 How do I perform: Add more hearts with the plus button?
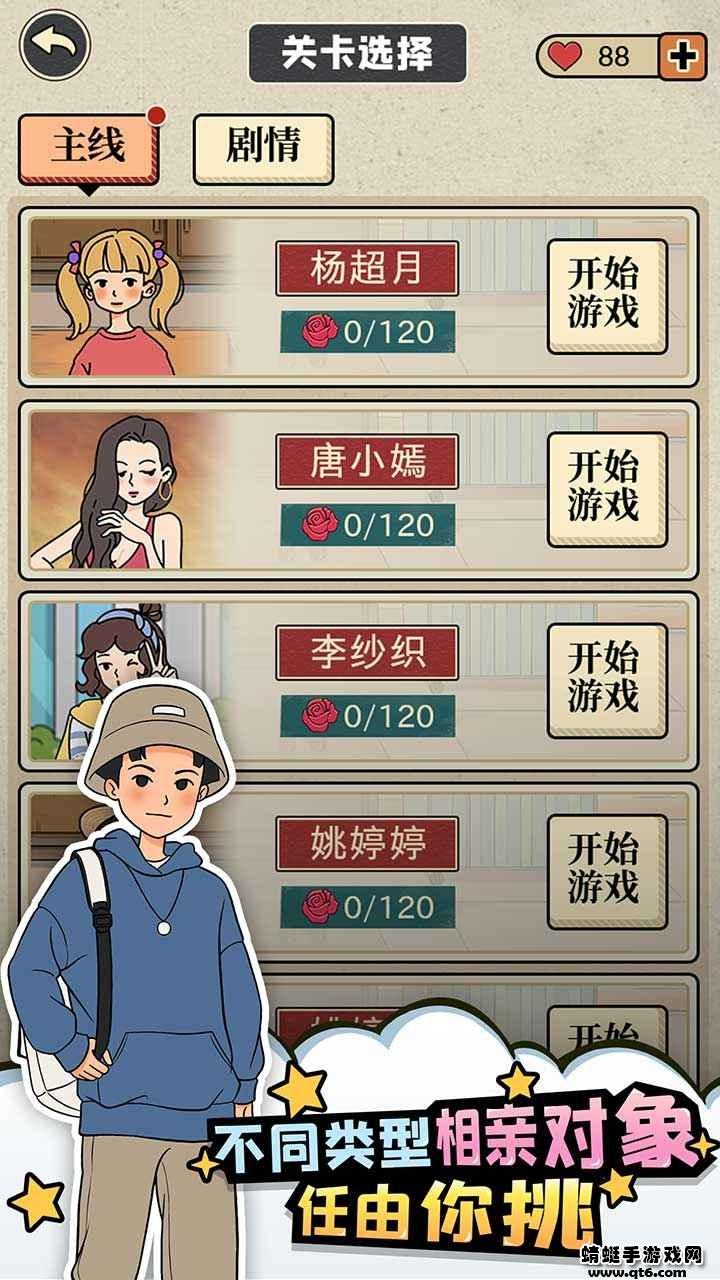pyautogui.click(x=683, y=56)
